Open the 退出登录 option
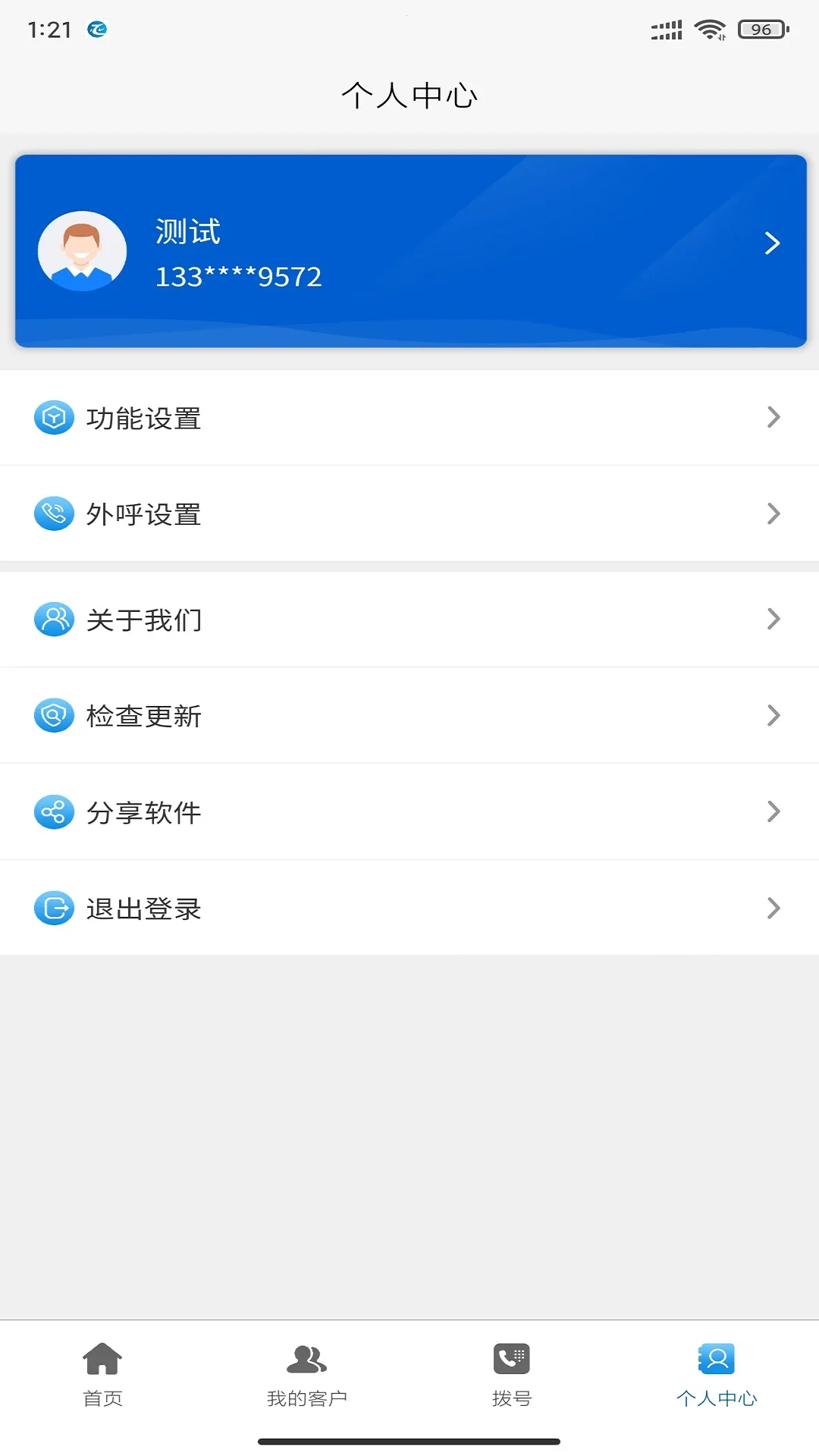Image resolution: width=819 pixels, height=1456 pixels. (144, 908)
